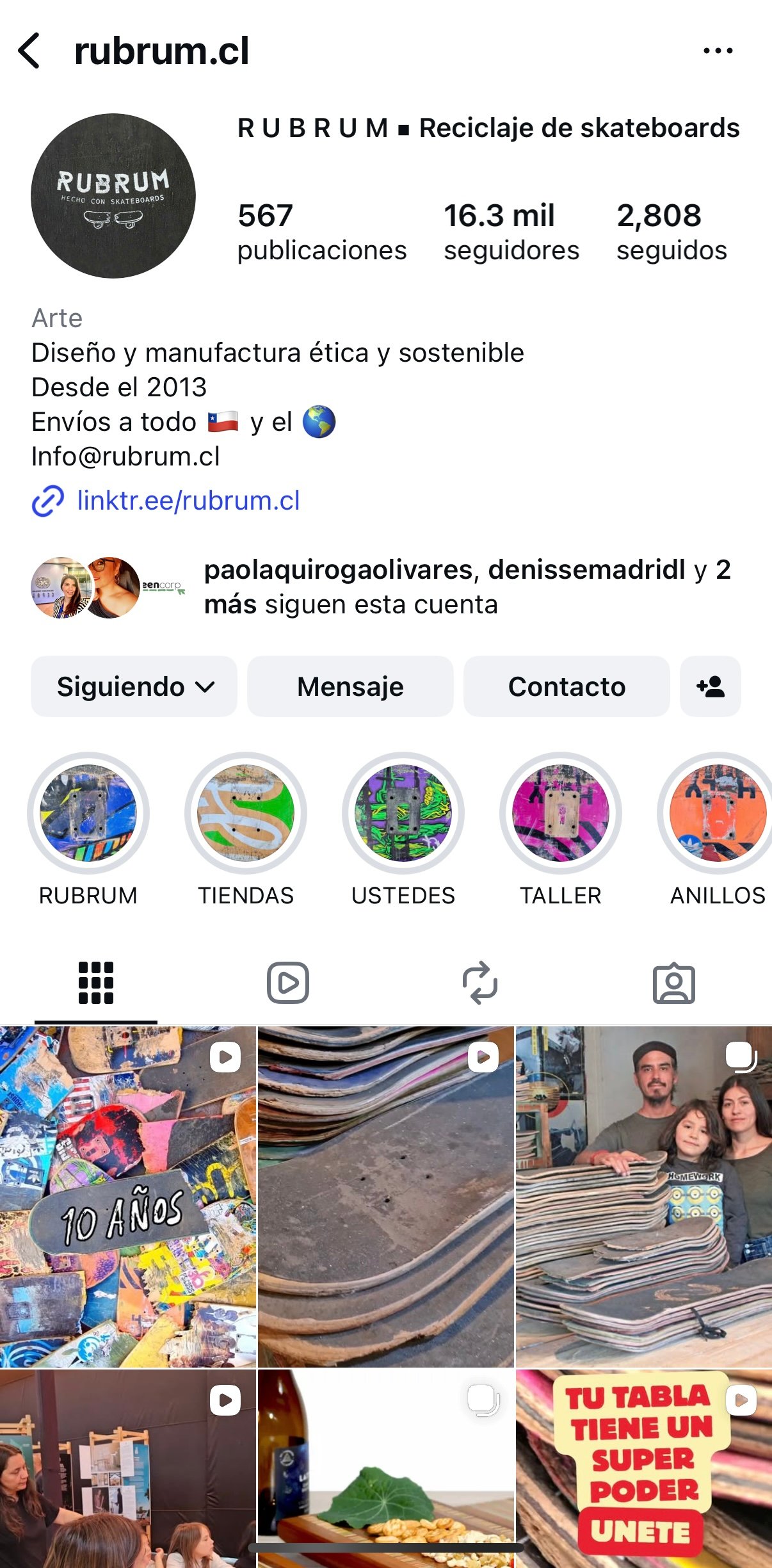
Task: Open the ANILLOS story highlight
Action: point(718,813)
